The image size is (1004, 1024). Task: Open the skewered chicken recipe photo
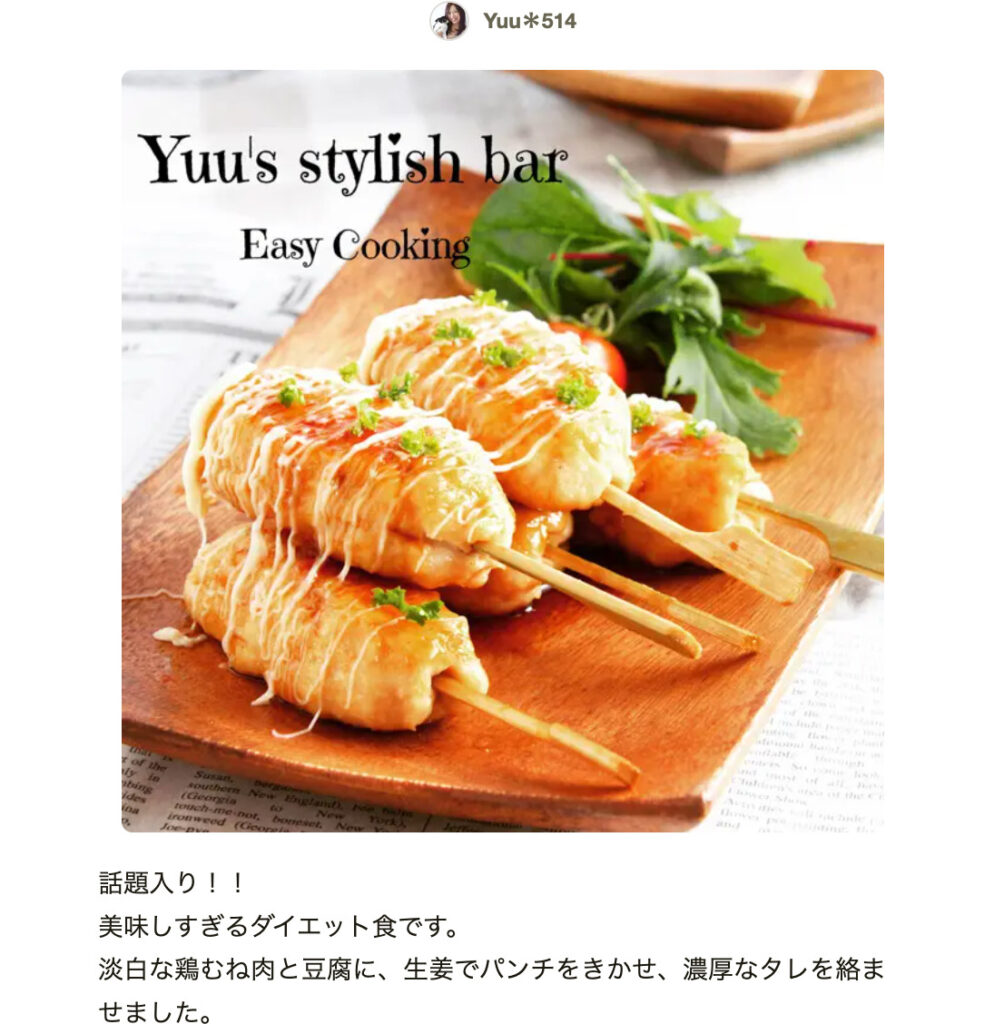click(x=502, y=450)
